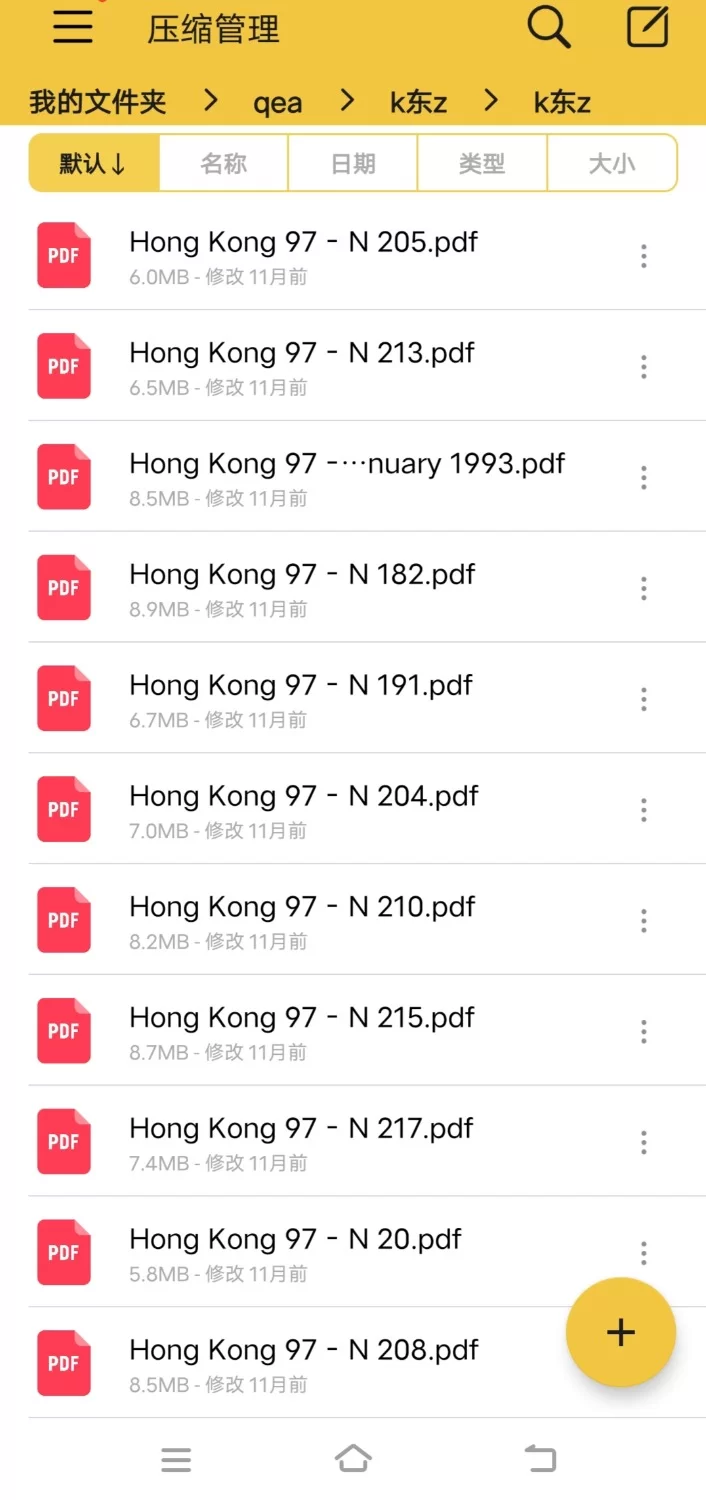Open three-dot menu for N 210.pdf

(x=644, y=920)
